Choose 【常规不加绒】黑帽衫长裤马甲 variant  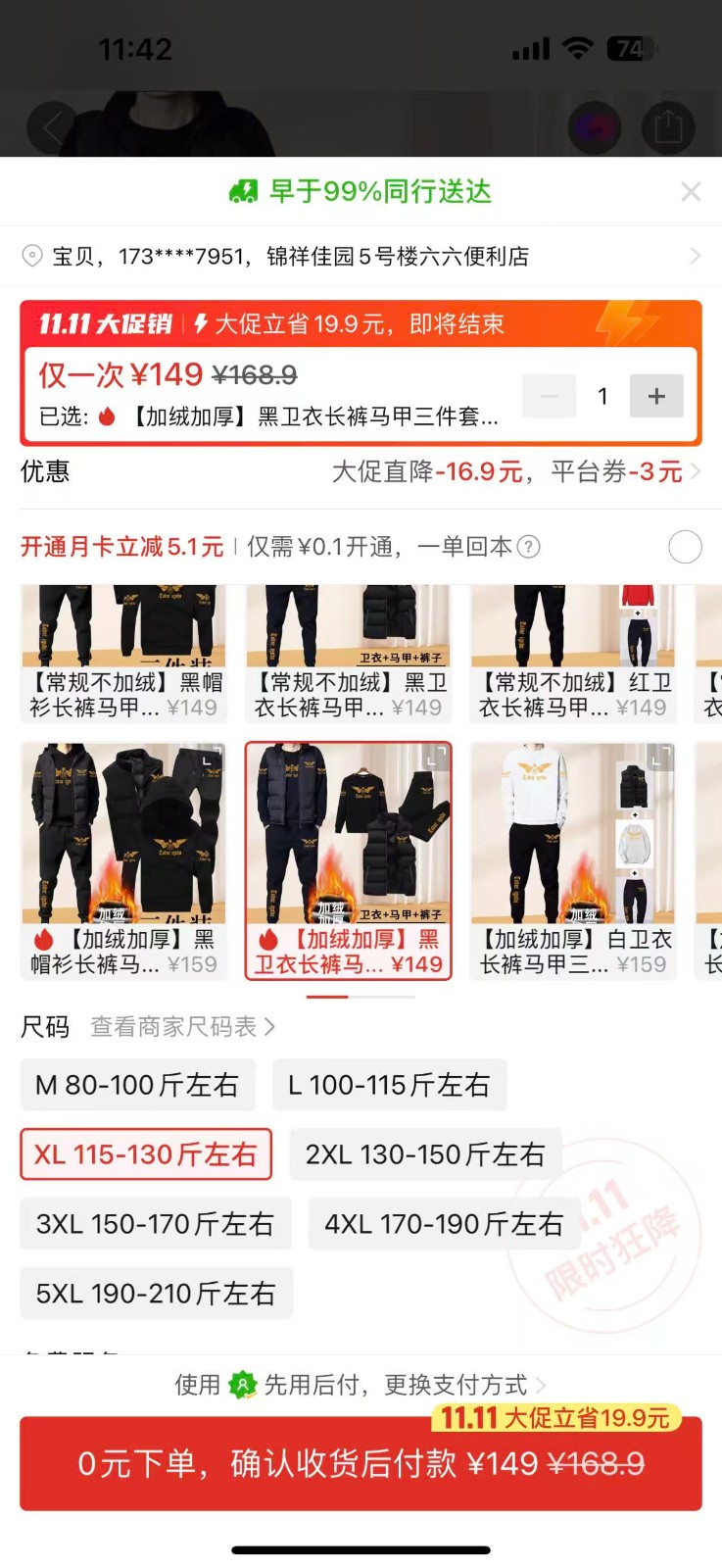click(124, 655)
